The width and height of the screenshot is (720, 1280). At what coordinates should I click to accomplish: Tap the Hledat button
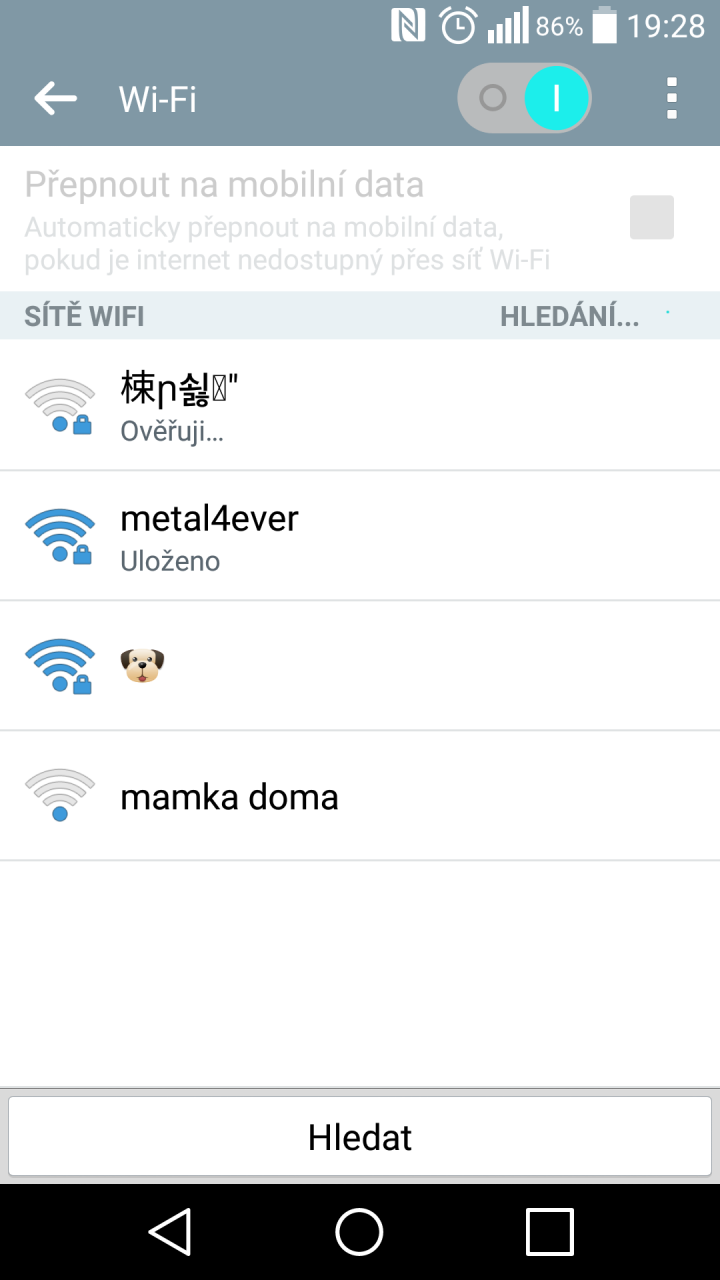(x=360, y=1137)
